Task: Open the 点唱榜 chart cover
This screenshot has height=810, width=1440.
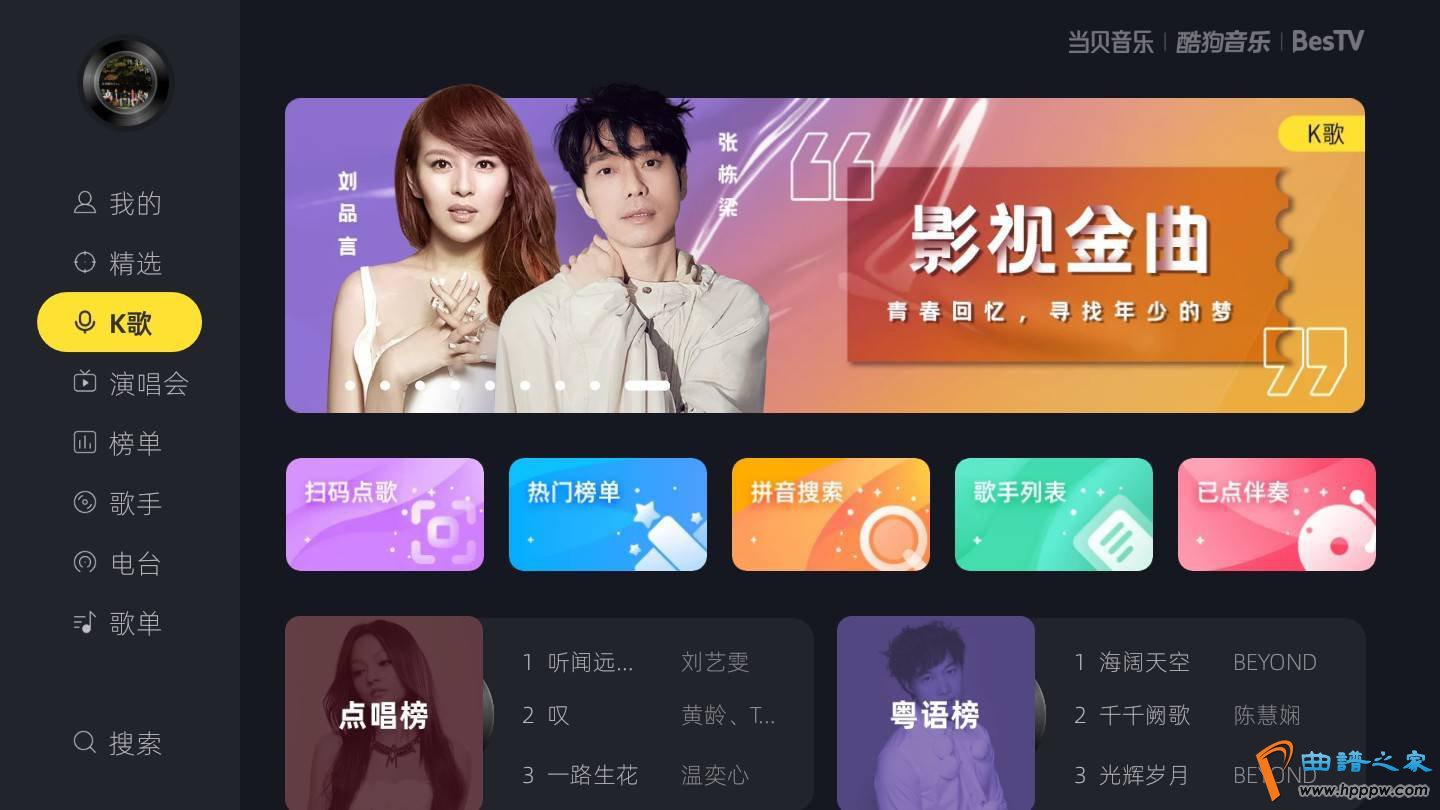Action: [x=384, y=713]
